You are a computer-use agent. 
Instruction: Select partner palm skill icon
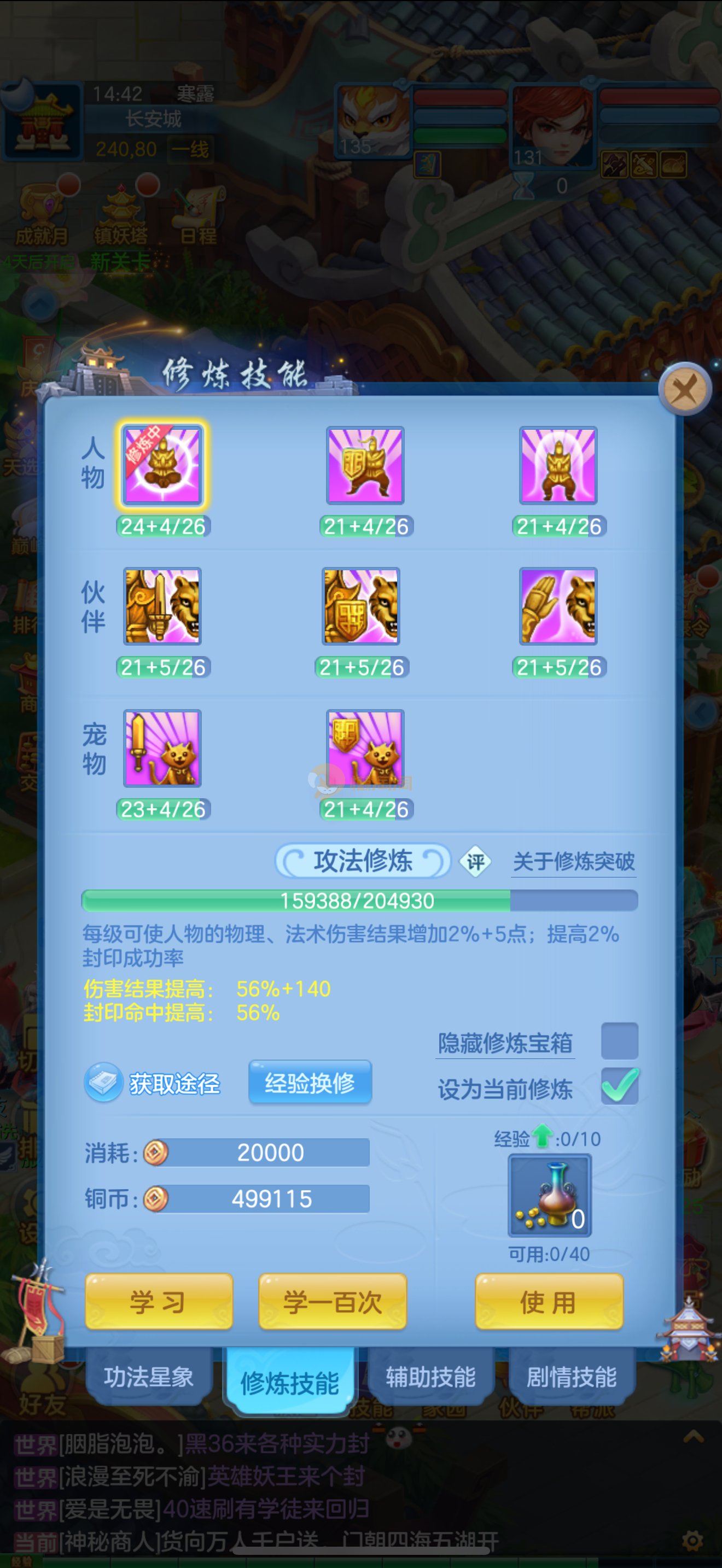pos(557,606)
